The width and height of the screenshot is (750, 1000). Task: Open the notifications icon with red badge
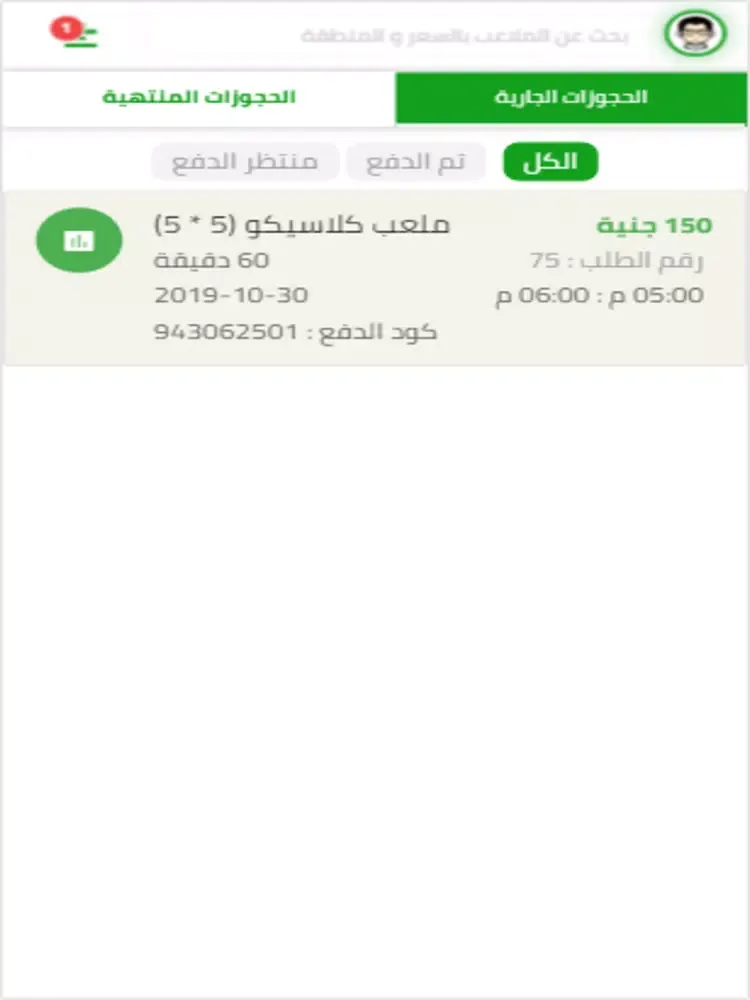(74, 34)
